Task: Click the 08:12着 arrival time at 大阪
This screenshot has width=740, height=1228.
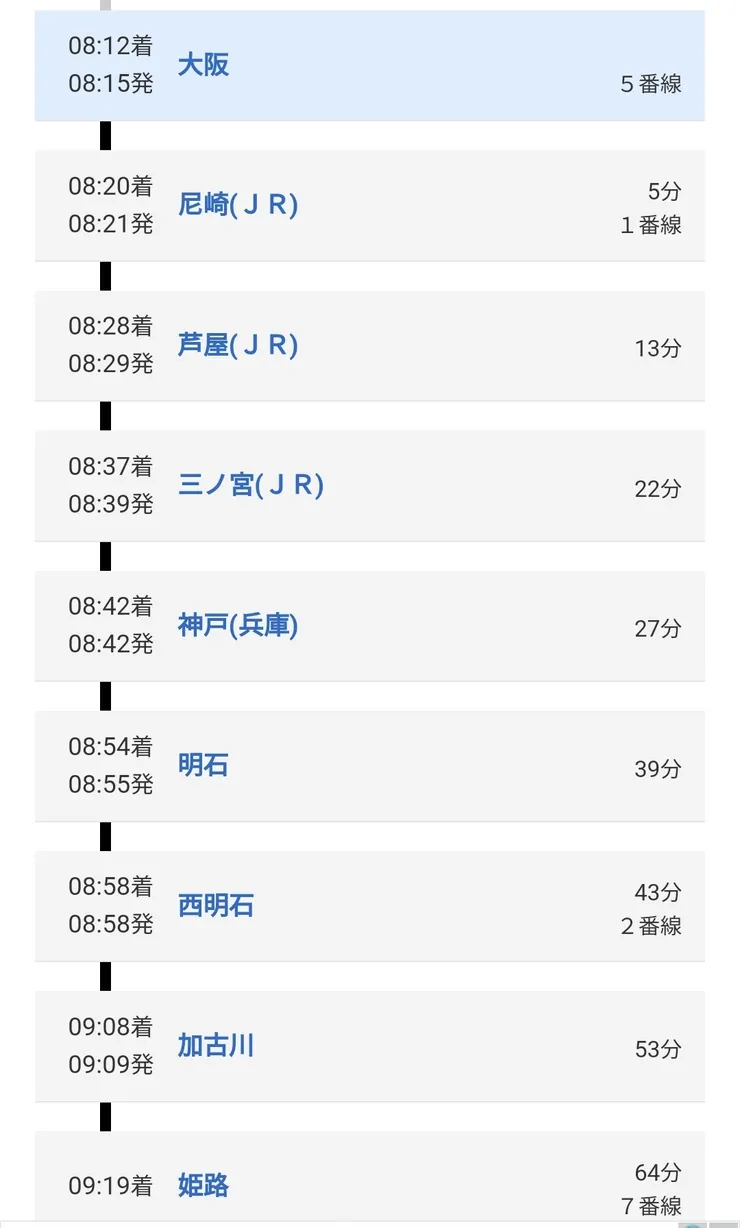Action: (x=108, y=45)
